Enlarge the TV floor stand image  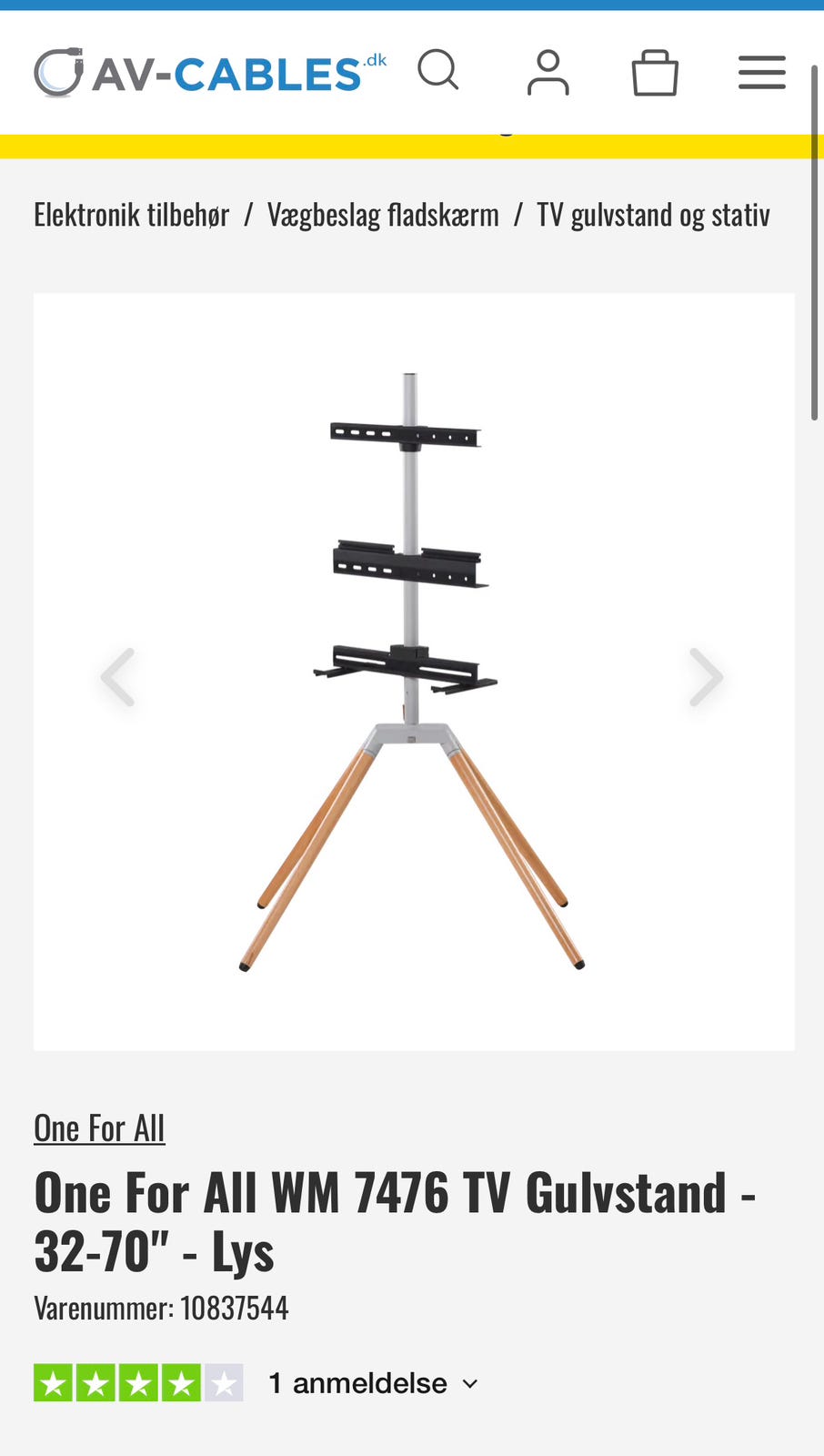[x=413, y=672]
